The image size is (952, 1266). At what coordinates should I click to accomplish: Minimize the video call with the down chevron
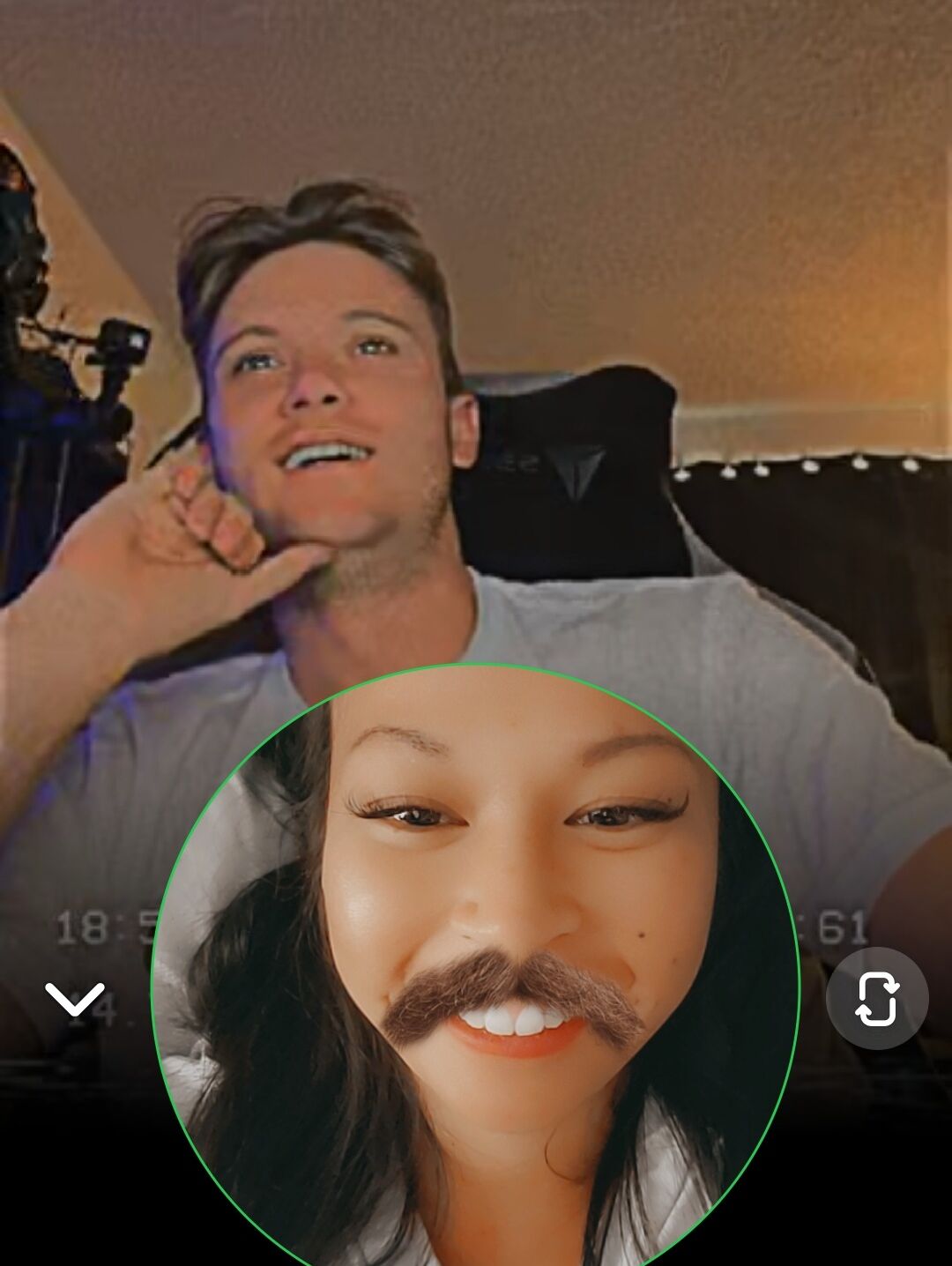pos(75,999)
